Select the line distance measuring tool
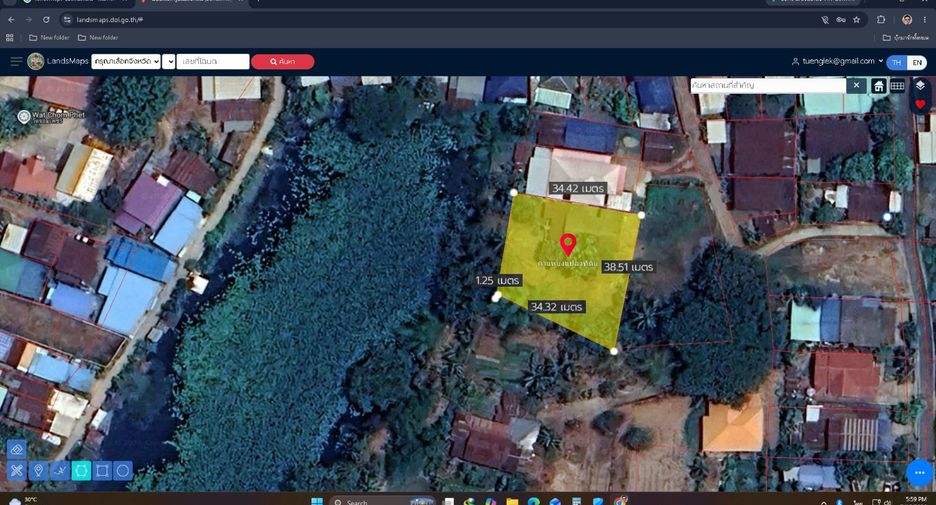936x505 pixels. (60, 470)
